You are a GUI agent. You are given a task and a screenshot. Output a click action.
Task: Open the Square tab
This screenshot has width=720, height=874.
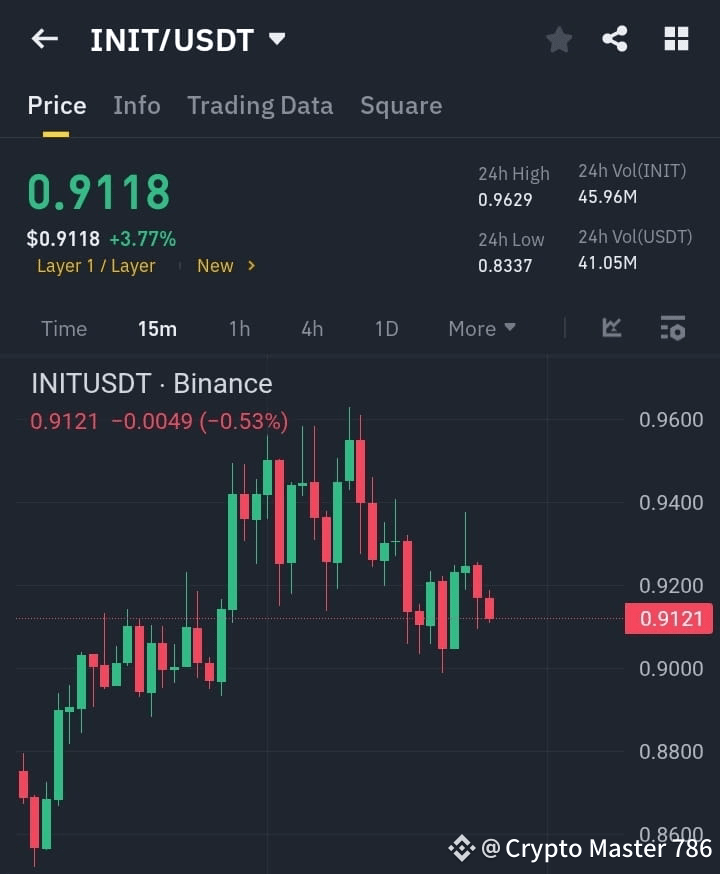(x=401, y=105)
